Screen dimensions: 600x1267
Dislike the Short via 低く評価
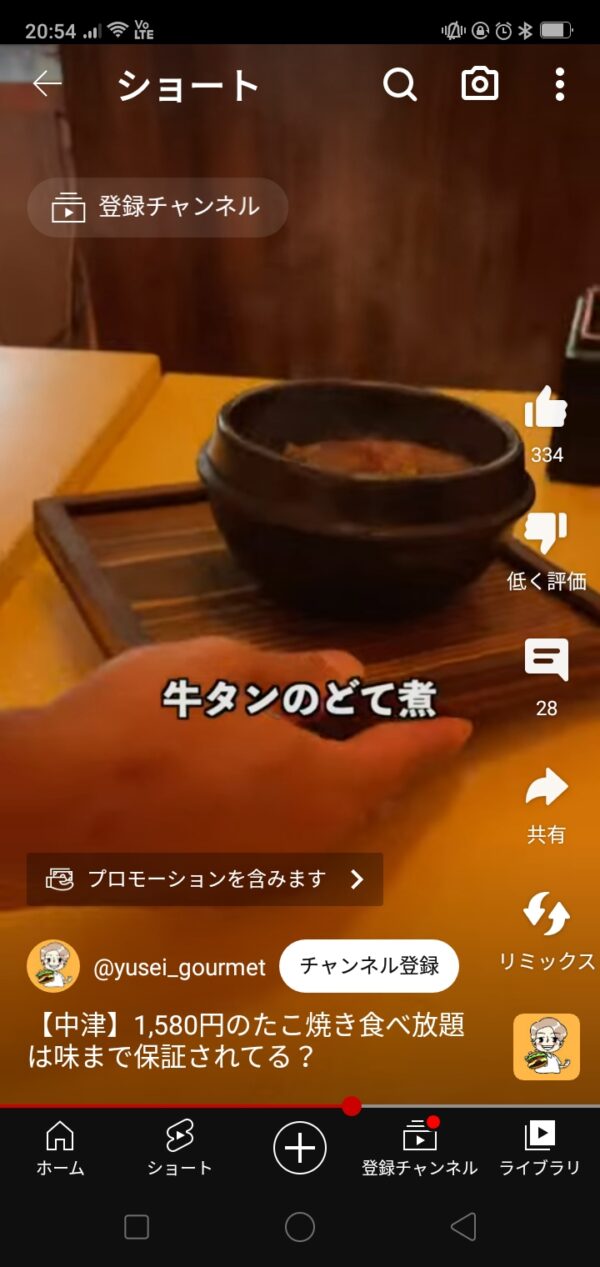[546, 535]
